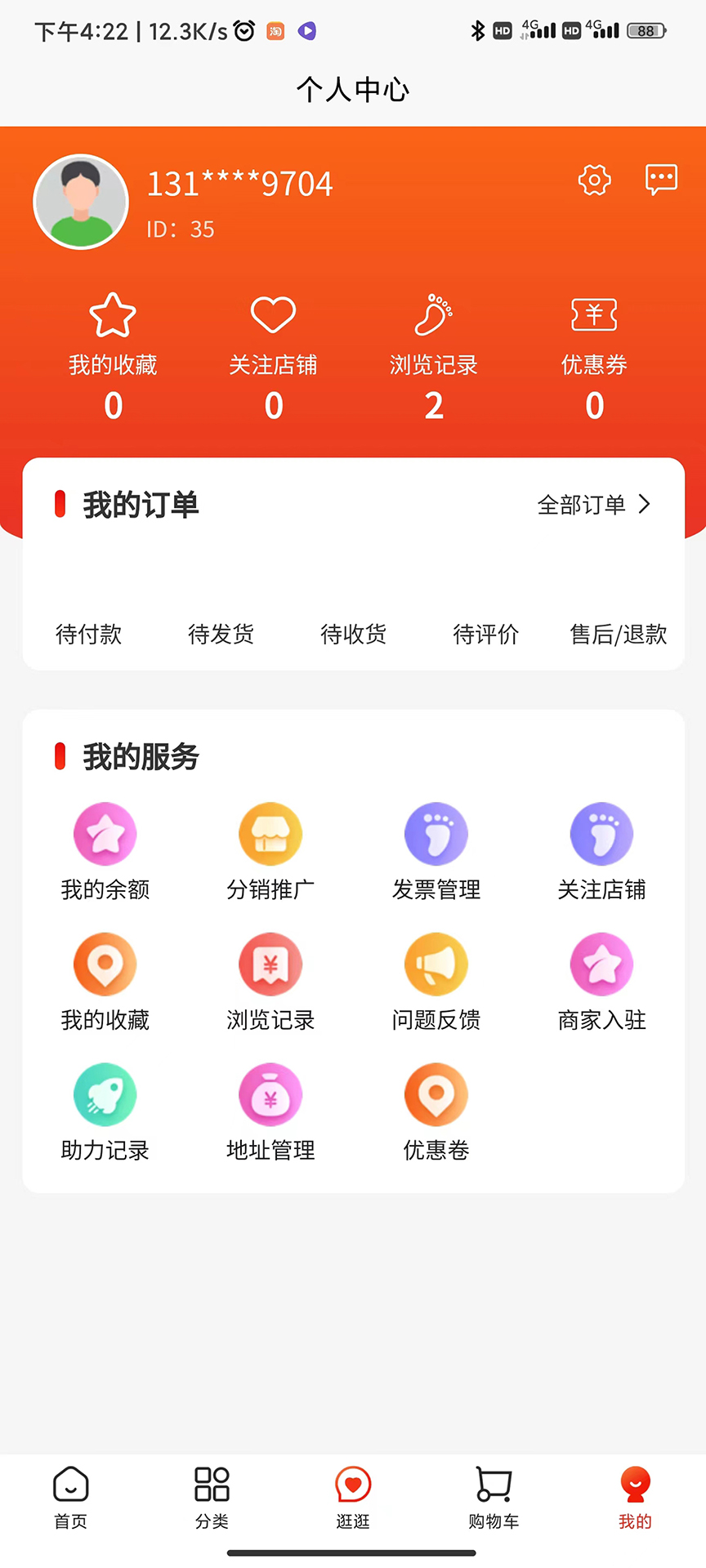Open 地址管理 address management

(x=270, y=1111)
